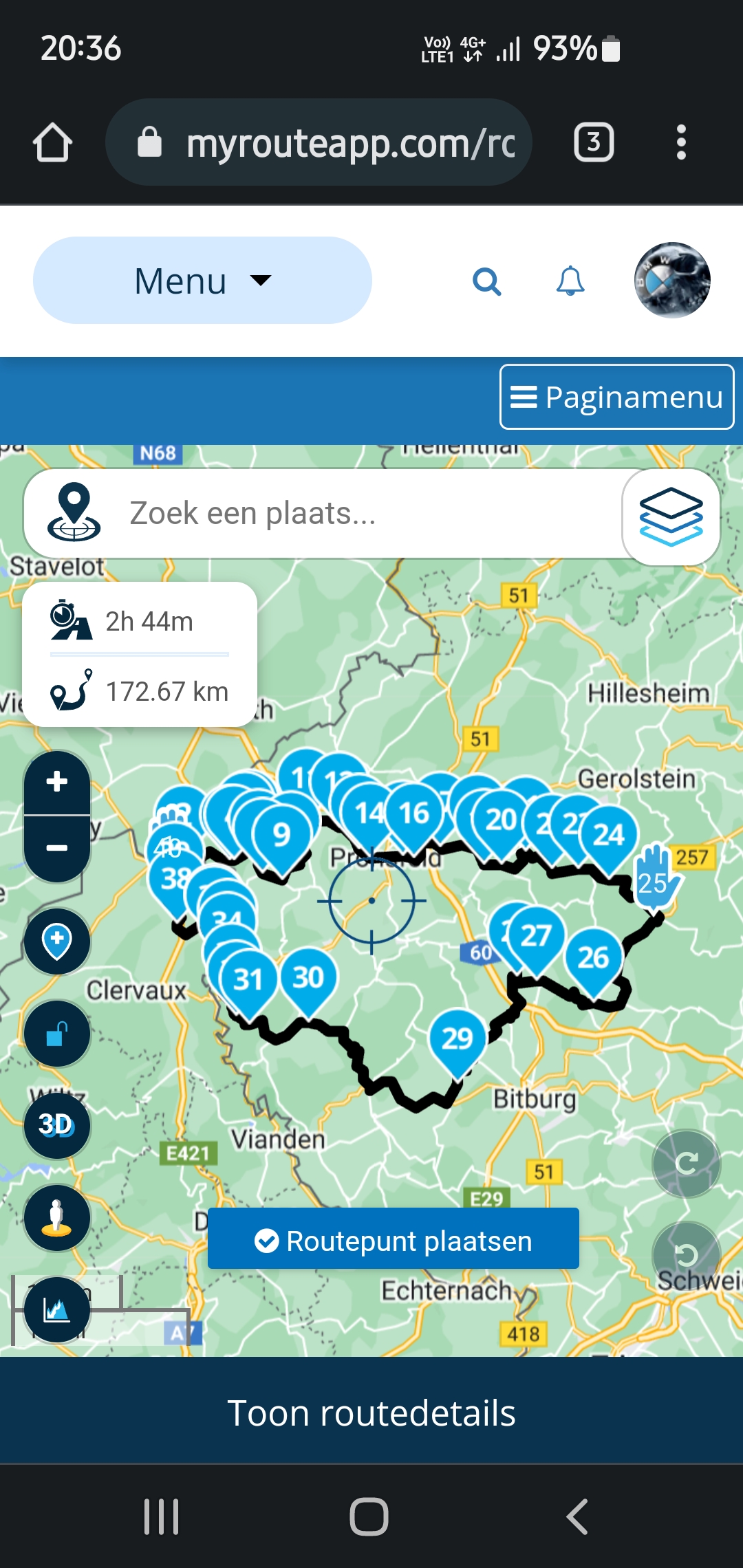Open street view person icon
The height and width of the screenshot is (1568, 743).
click(57, 1218)
